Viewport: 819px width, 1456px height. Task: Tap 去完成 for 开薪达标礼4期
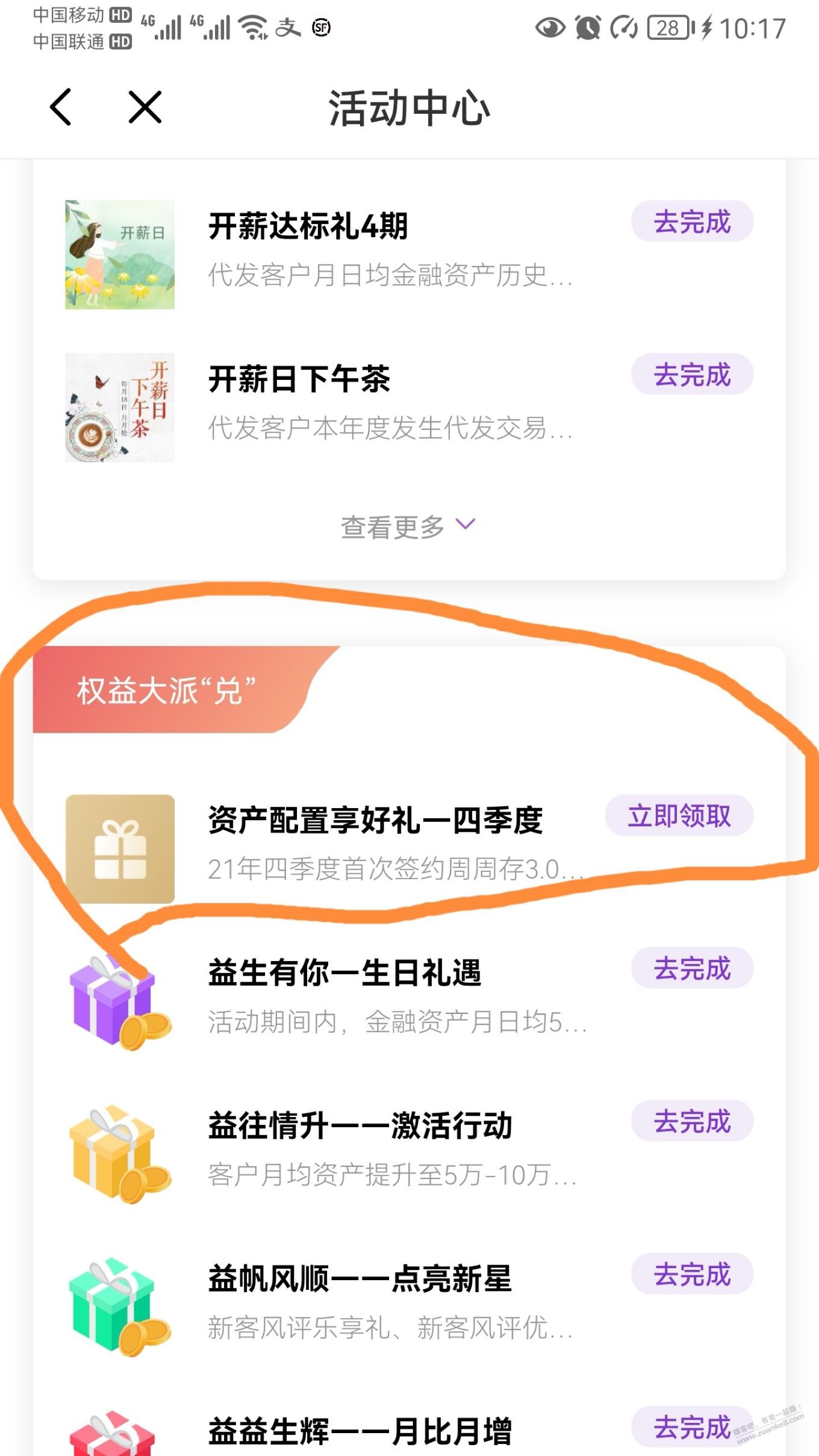click(692, 222)
